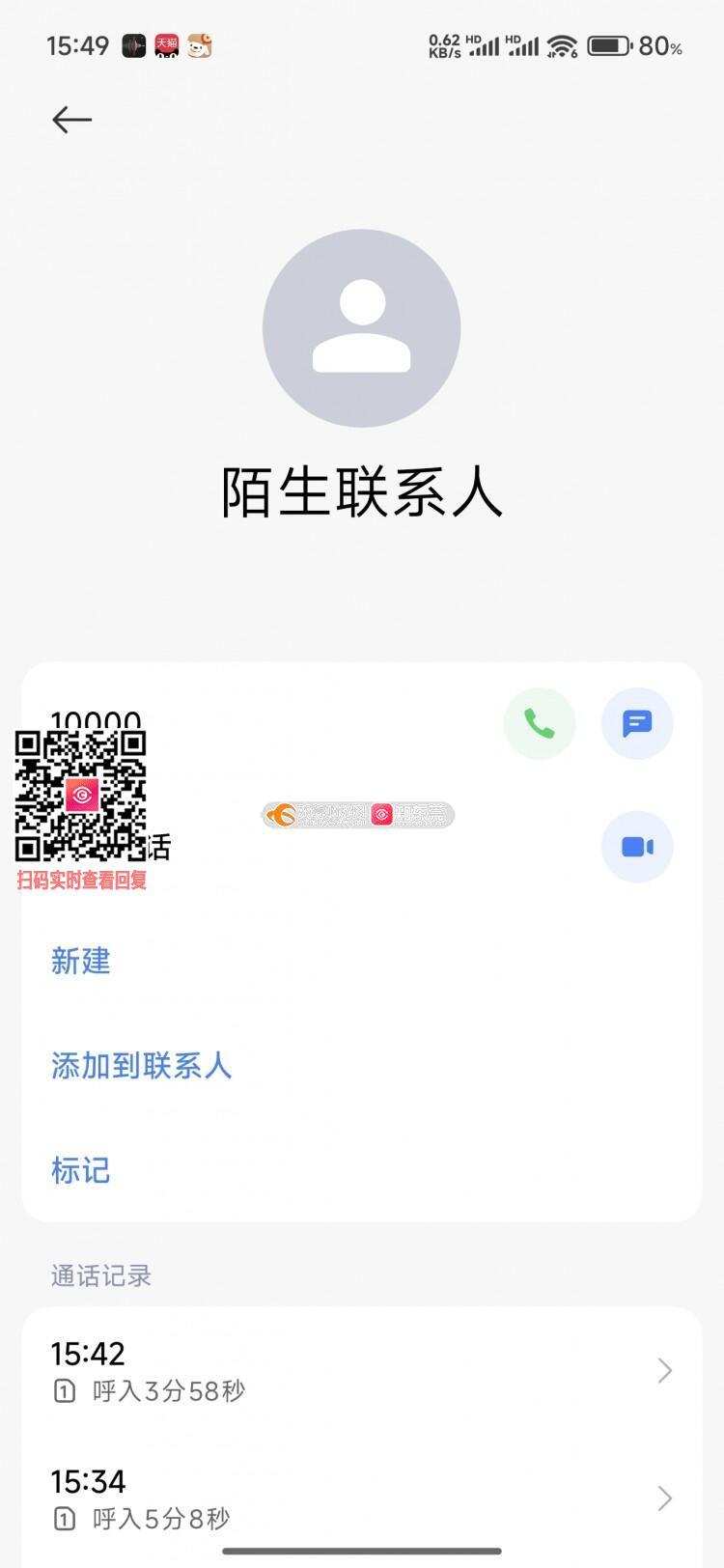This screenshot has height=1568, width=724.
Task: Call the number with the green phone icon
Action: pyautogui.click(x=539, y=723)
